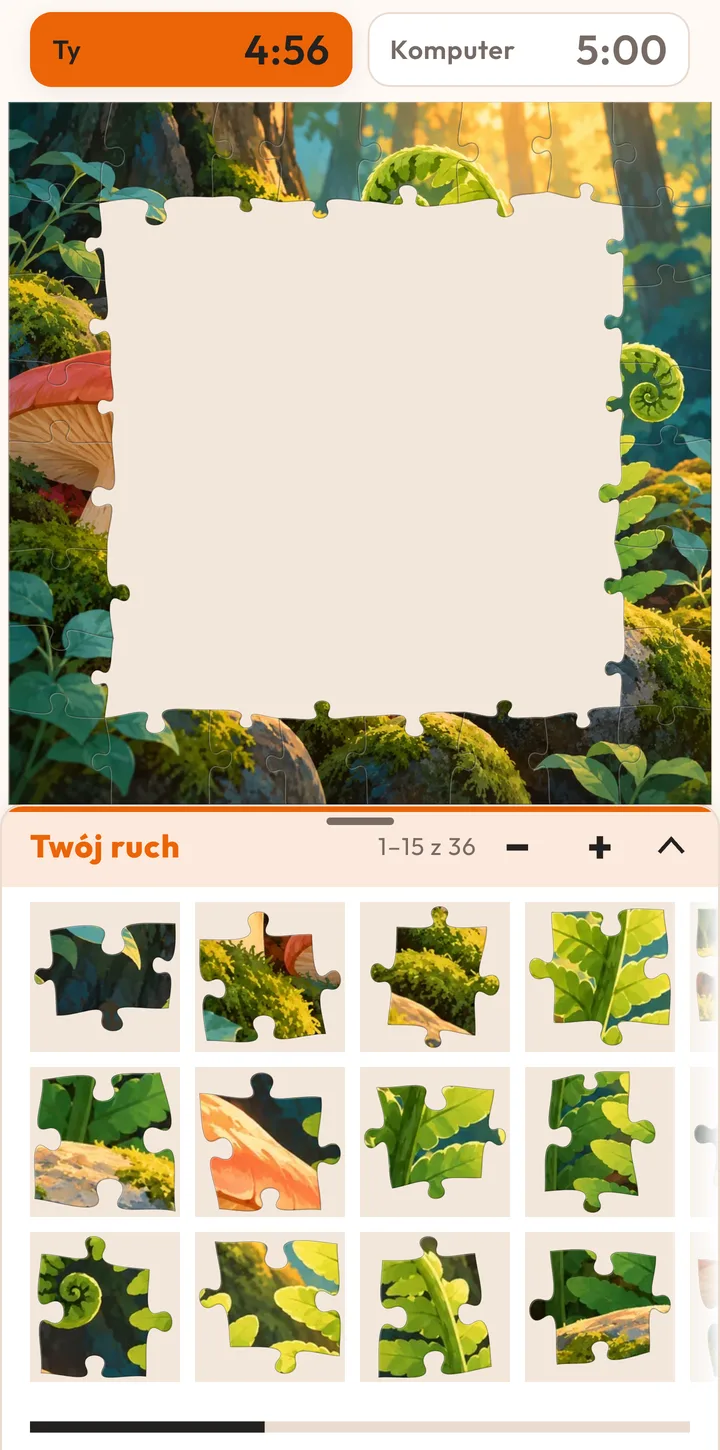
Task: Pick the orange mushroom cap piece
Action: [270, 1142]
